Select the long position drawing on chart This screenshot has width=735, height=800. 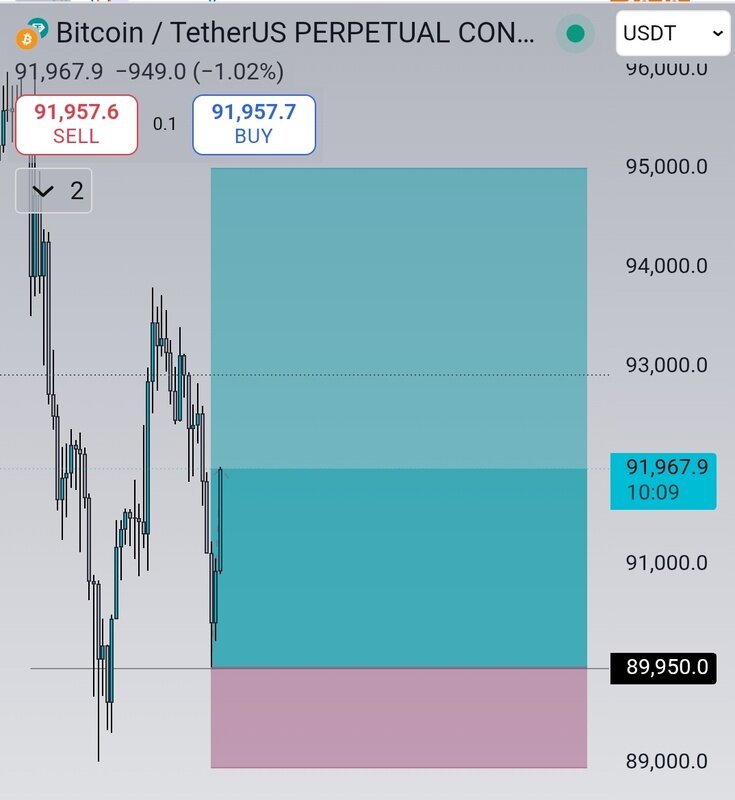pyautogui.click(x=400, y=560)
